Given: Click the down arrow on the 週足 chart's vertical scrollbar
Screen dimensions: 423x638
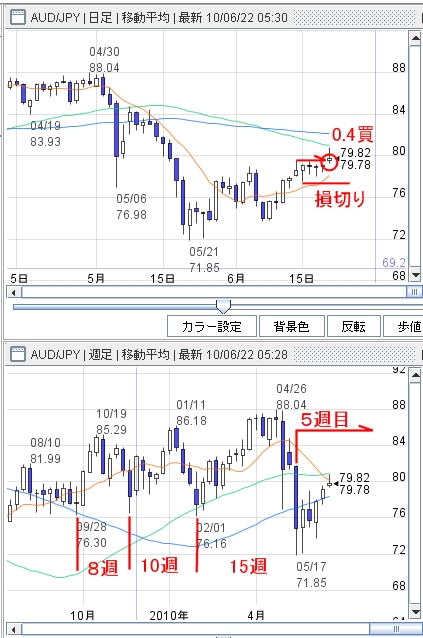Looking at the screenshot, I should (x=415, y=612).
